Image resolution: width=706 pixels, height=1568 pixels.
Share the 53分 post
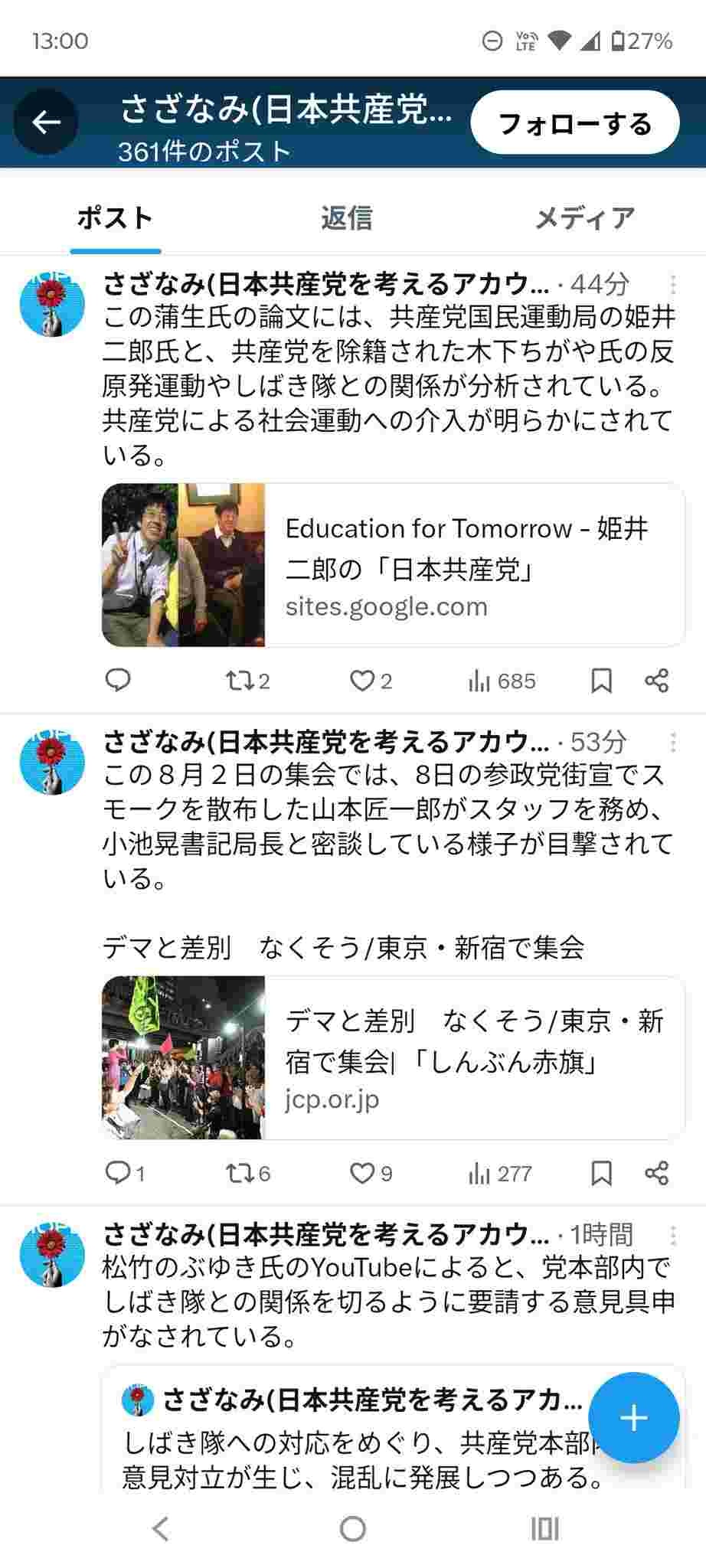click(657, 1172)
